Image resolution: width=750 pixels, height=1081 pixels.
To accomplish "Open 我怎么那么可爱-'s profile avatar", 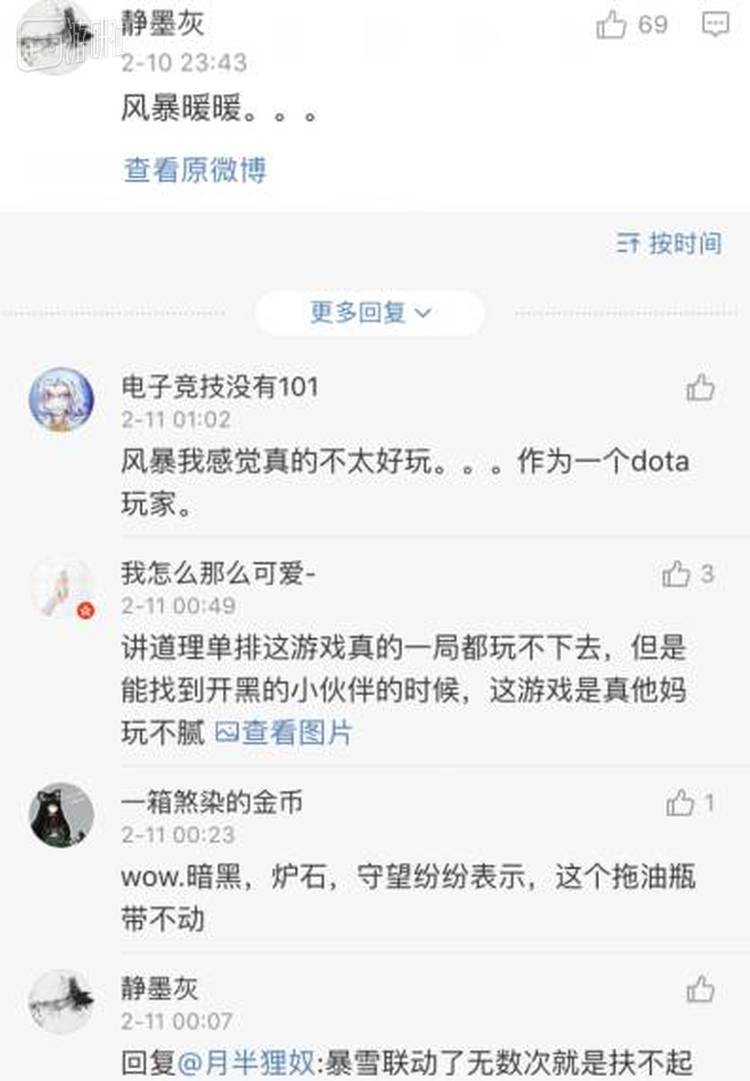I will pyautogui.click(x=61, y=587).
